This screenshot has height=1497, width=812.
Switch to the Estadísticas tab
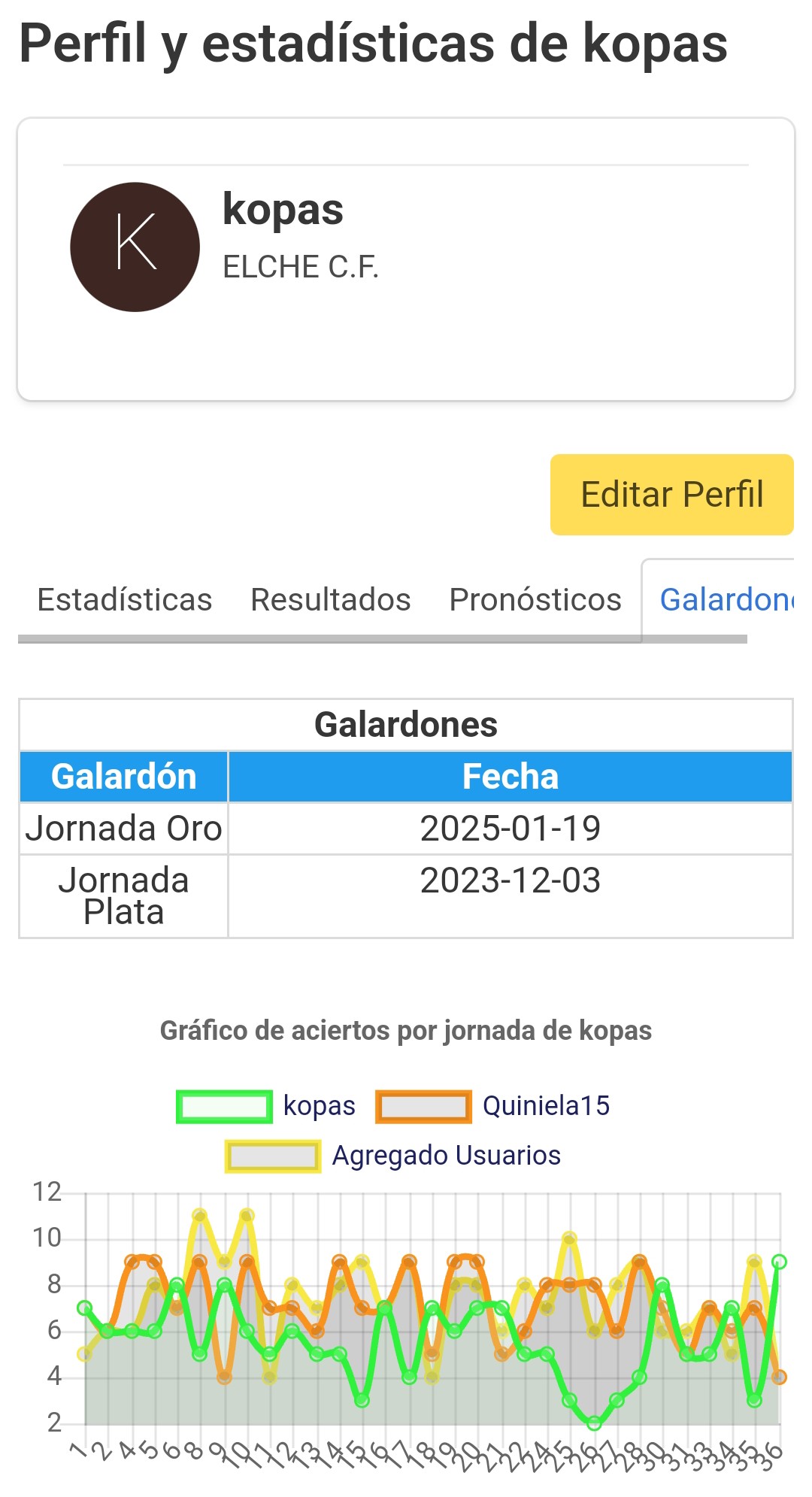coord(125,600)
